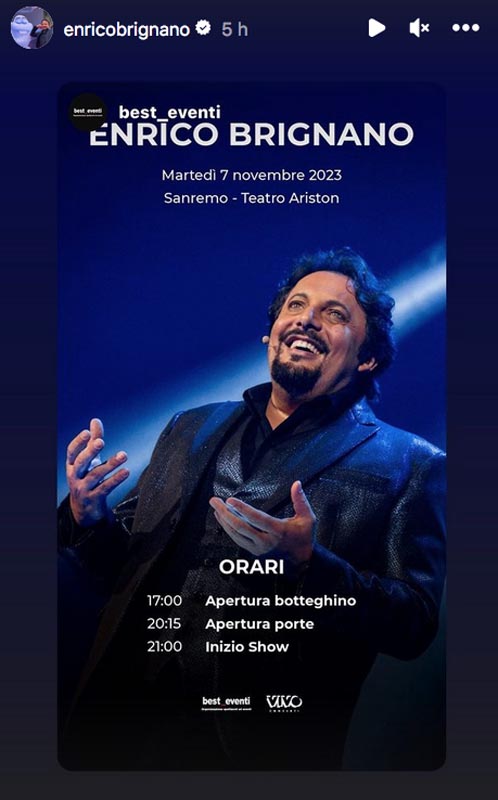The width and height of the screenshot is (498, 800).
Task: Open the enricobrignano username link
Action: pos(127,29)
